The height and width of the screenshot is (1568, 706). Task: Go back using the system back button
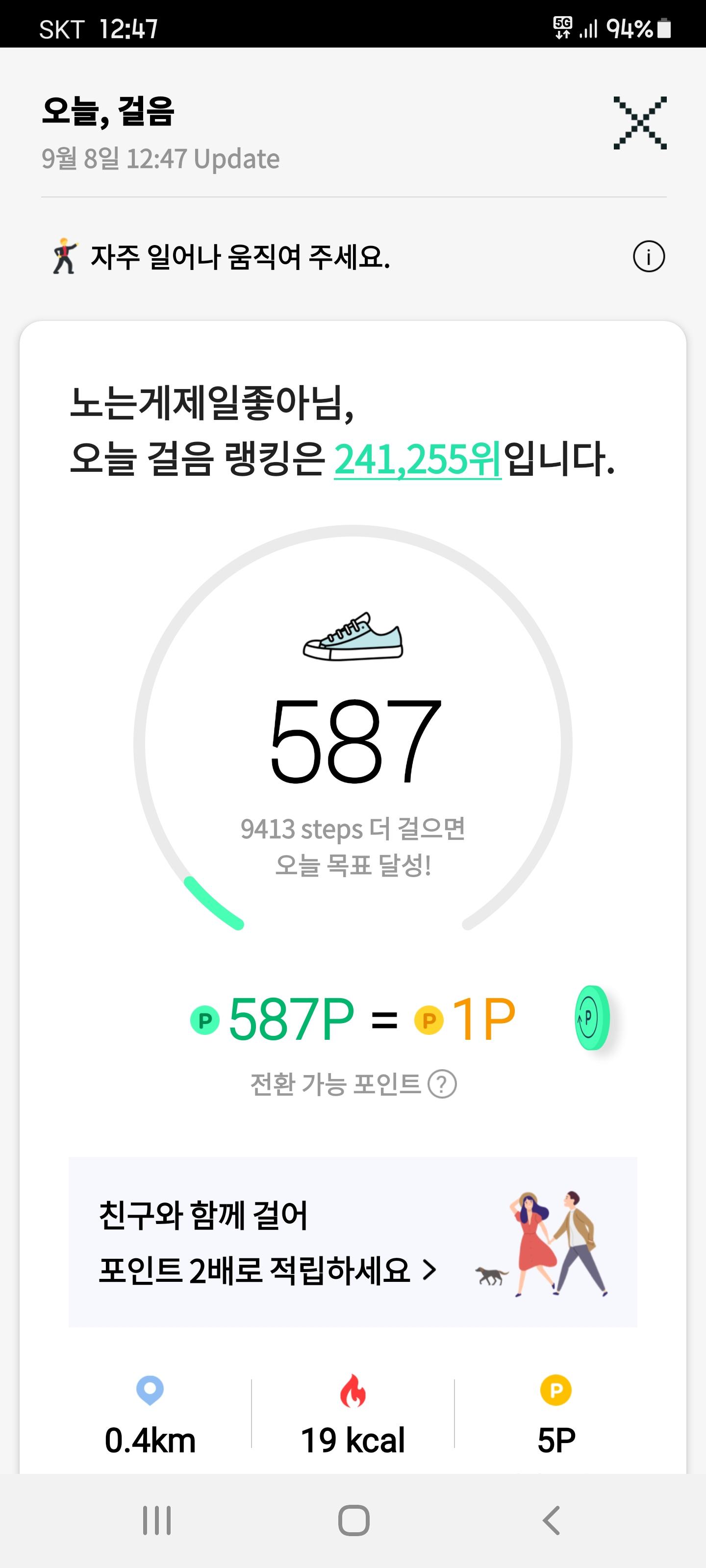point(551,1520)
